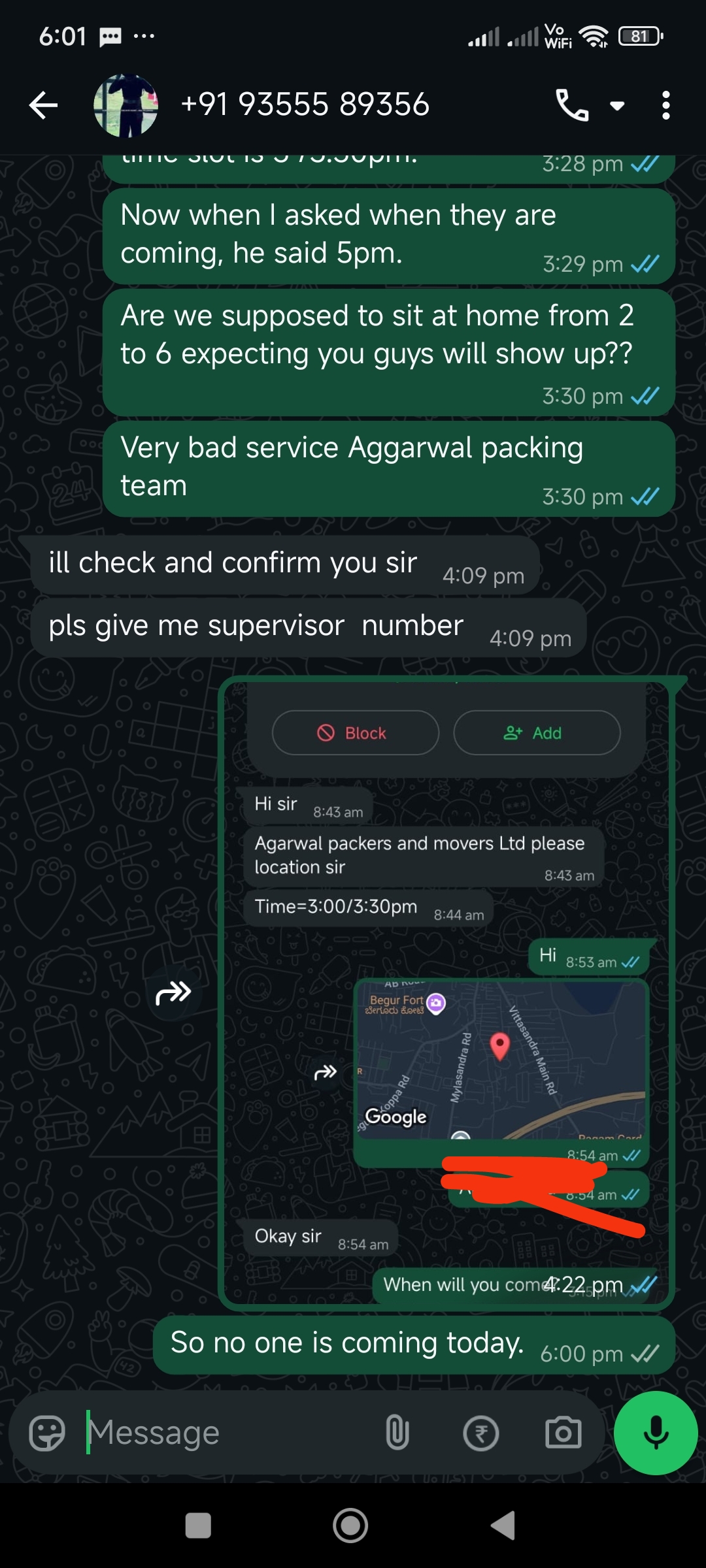Go back to the chats list
This screenshot has width=706, height=1568.
tap(44, 105)
